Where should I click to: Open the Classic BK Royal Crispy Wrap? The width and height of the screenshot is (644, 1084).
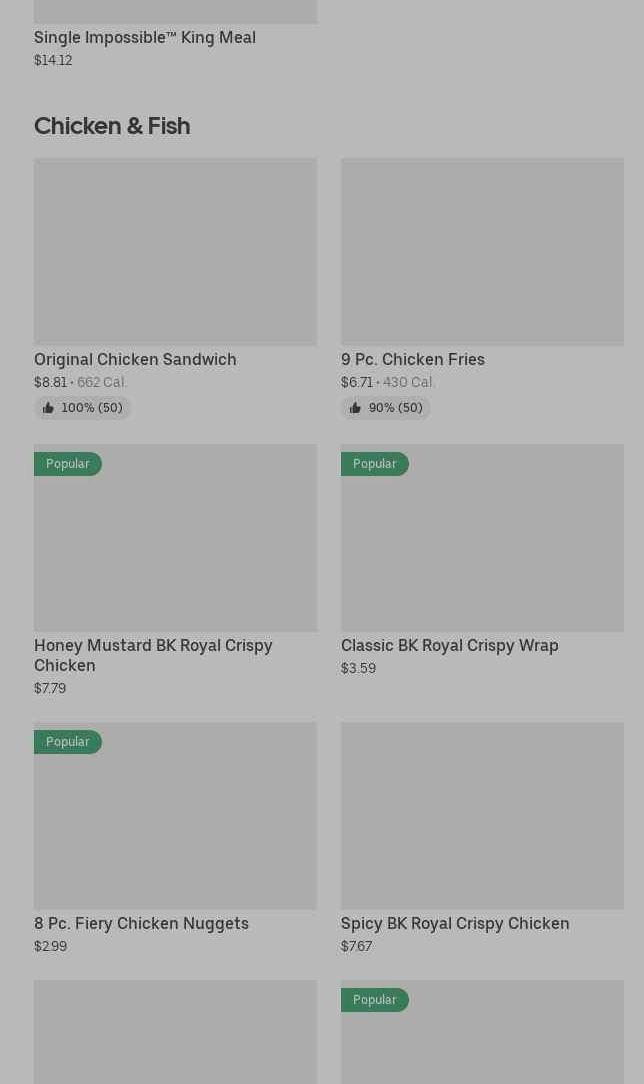[482, 561]
